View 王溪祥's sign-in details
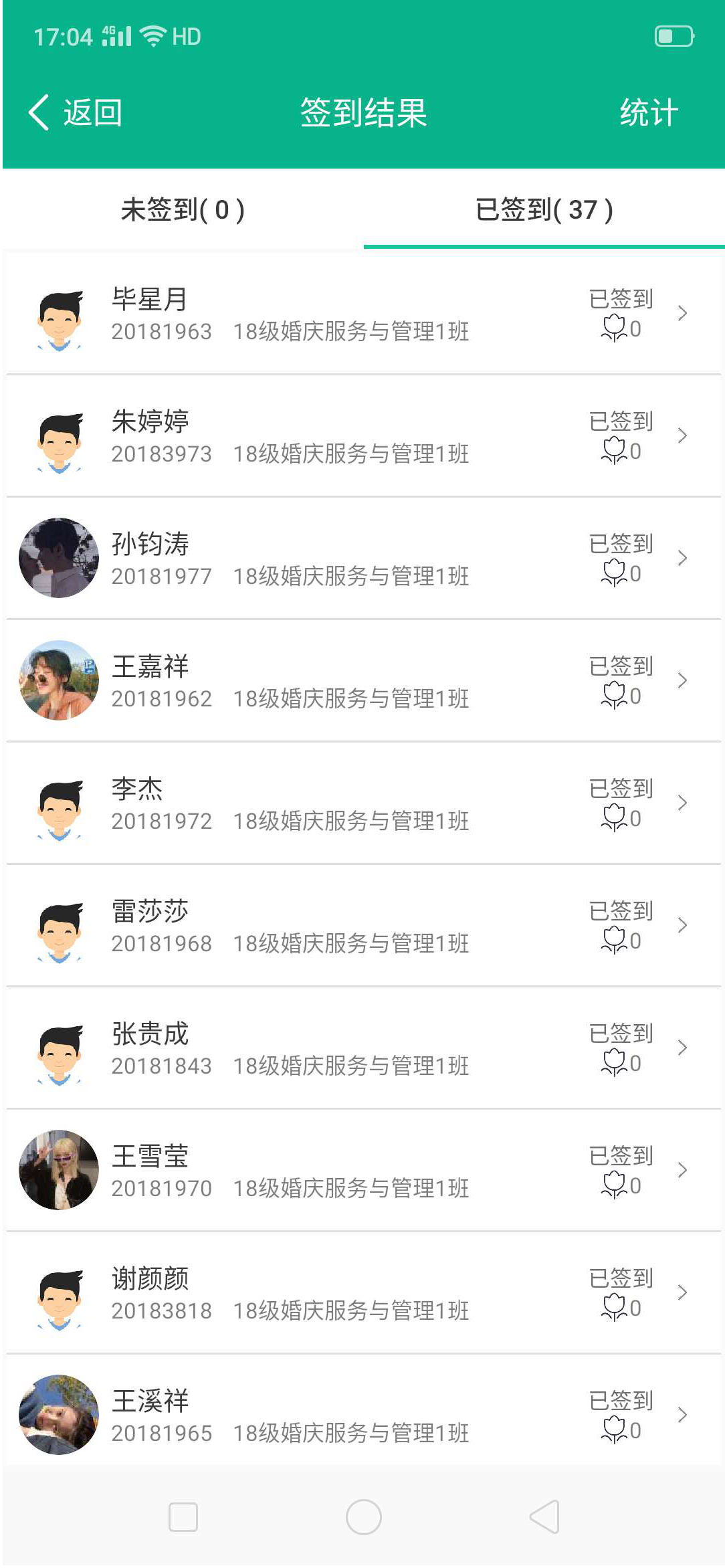The width and height of the screenshot is (725, 1568). pyautogui.click(x=362, y=1415)
